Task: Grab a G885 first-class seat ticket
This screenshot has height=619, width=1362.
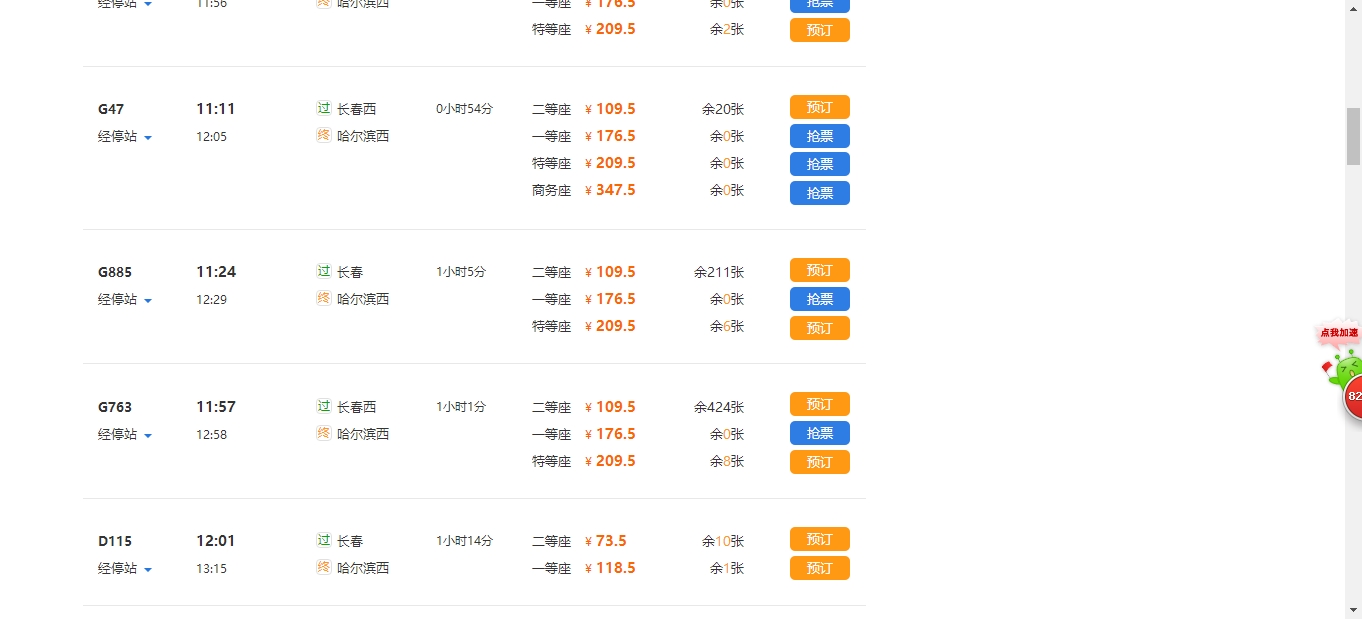Action: pyautogui.click(x=820, y=299)
